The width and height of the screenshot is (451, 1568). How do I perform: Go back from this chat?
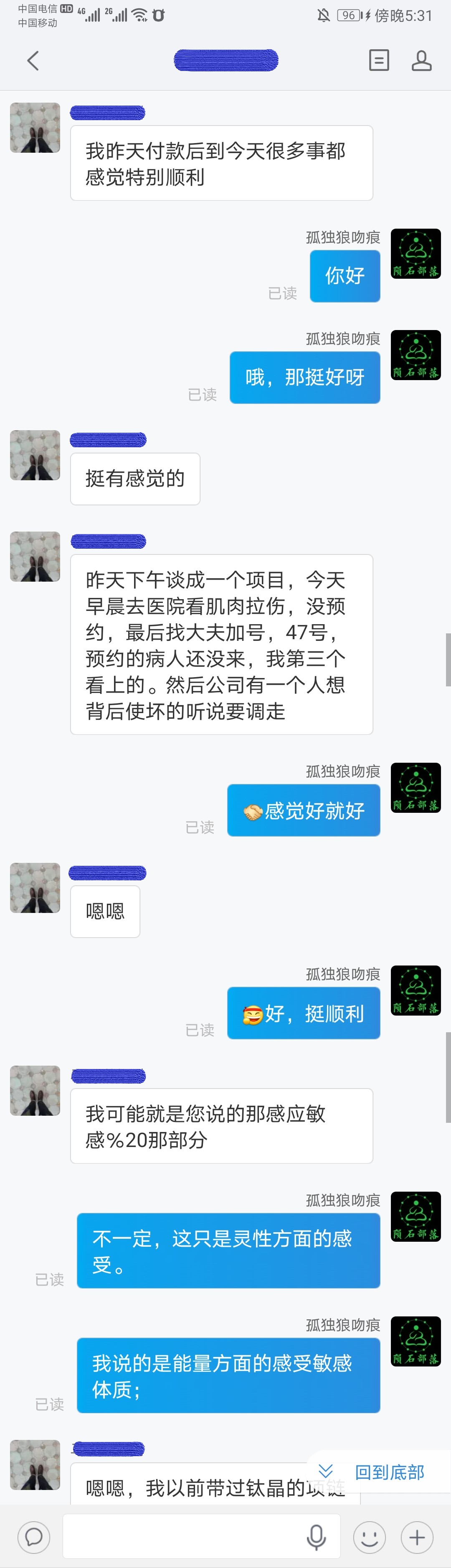[33, 60]
